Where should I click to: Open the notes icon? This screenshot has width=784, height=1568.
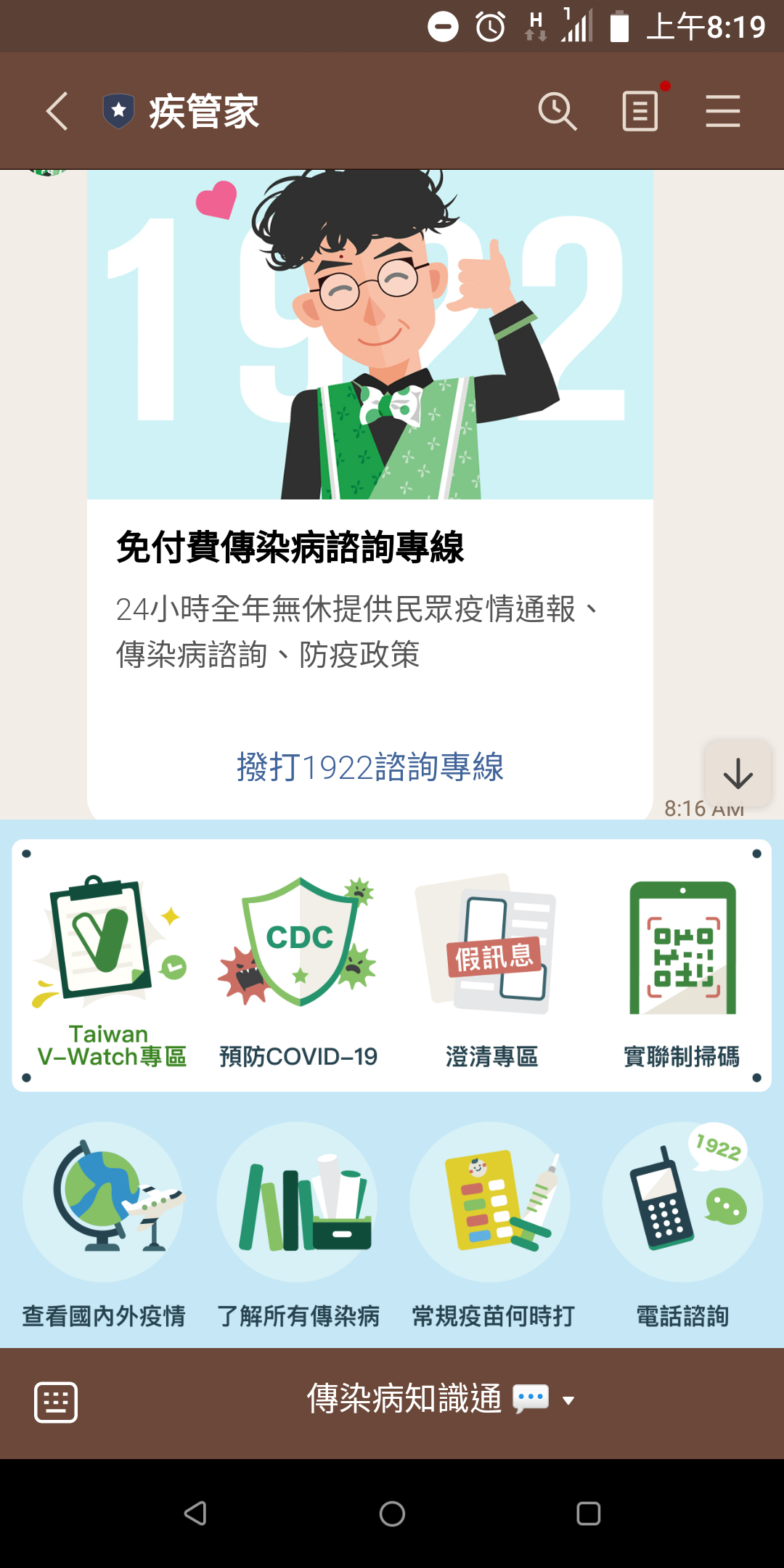[x=640, y=111]
